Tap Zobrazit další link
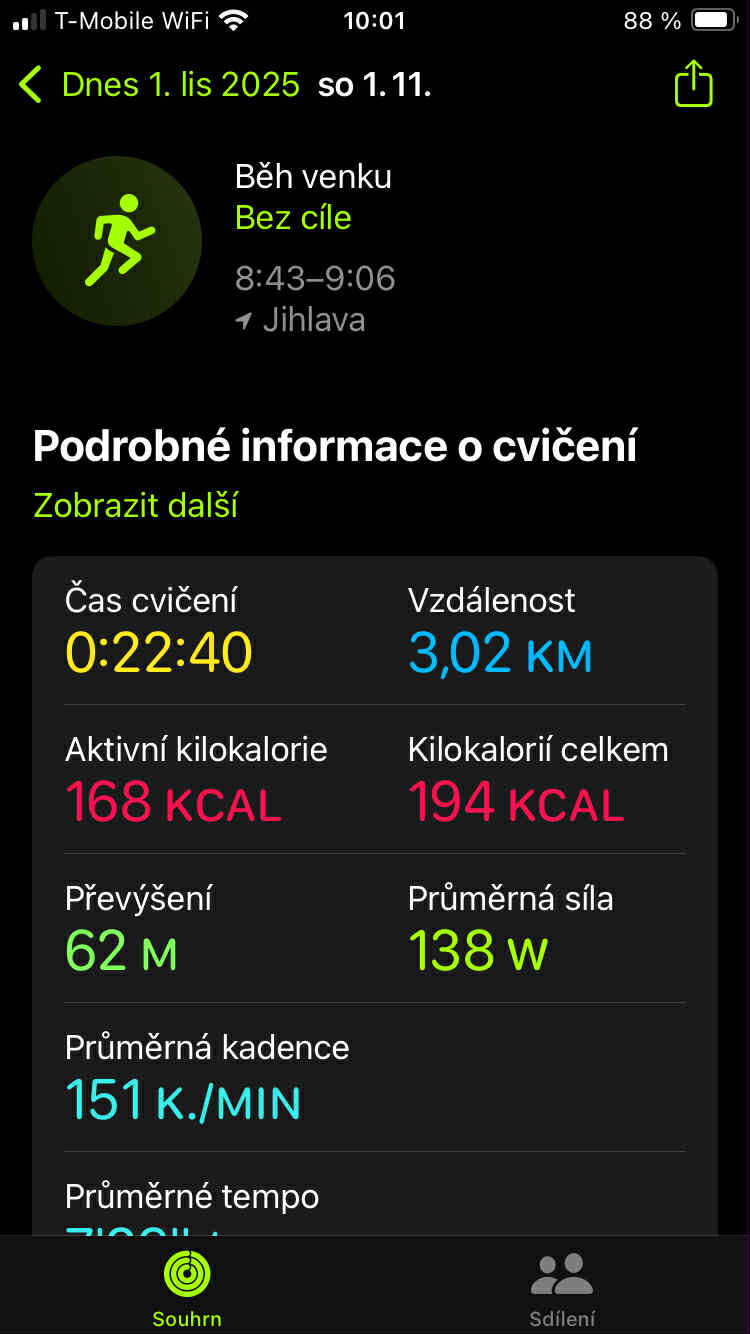 pyautogui.click(x=136, y=505)
